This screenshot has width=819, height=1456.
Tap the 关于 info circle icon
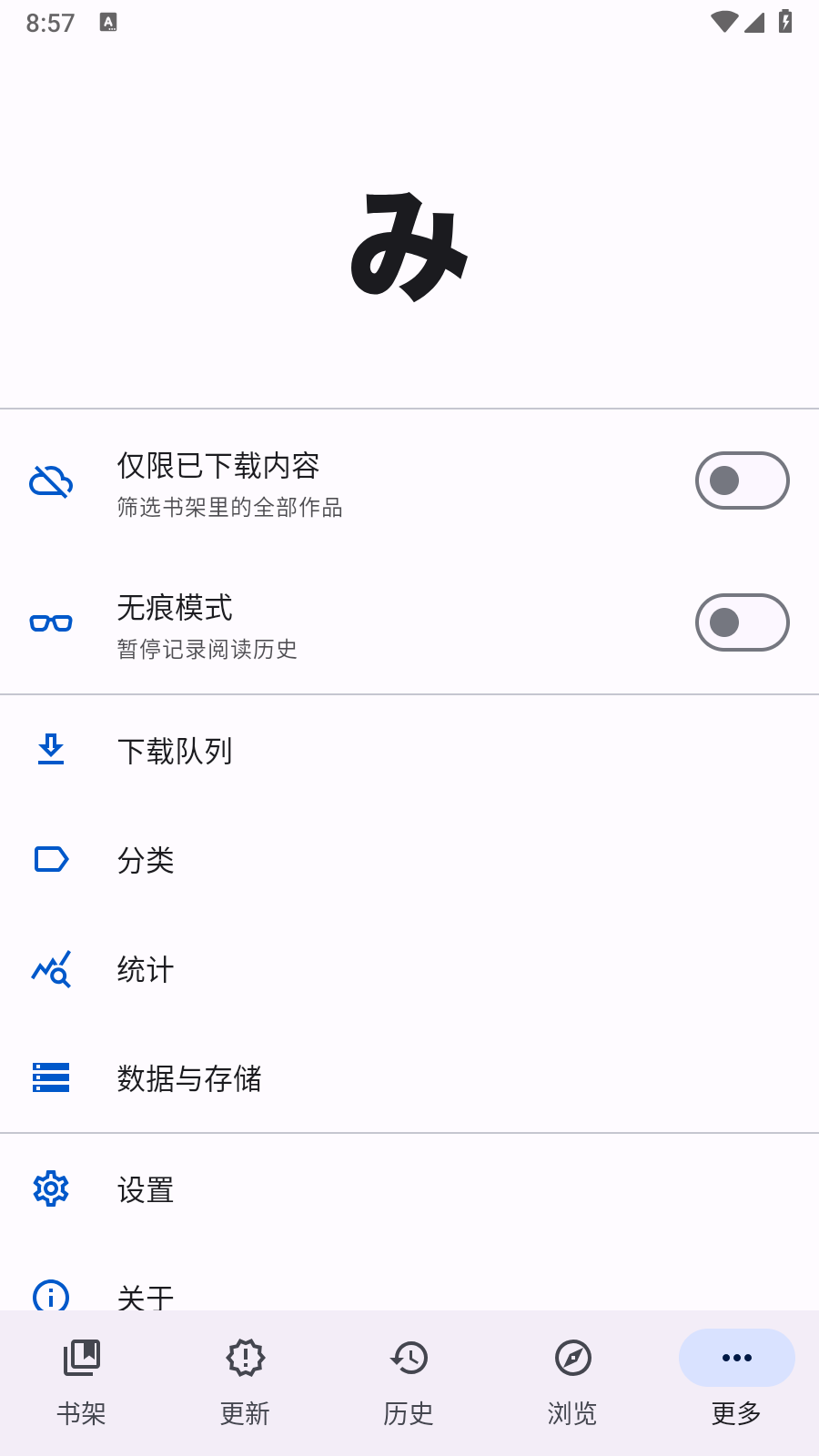coord(50,1298)
